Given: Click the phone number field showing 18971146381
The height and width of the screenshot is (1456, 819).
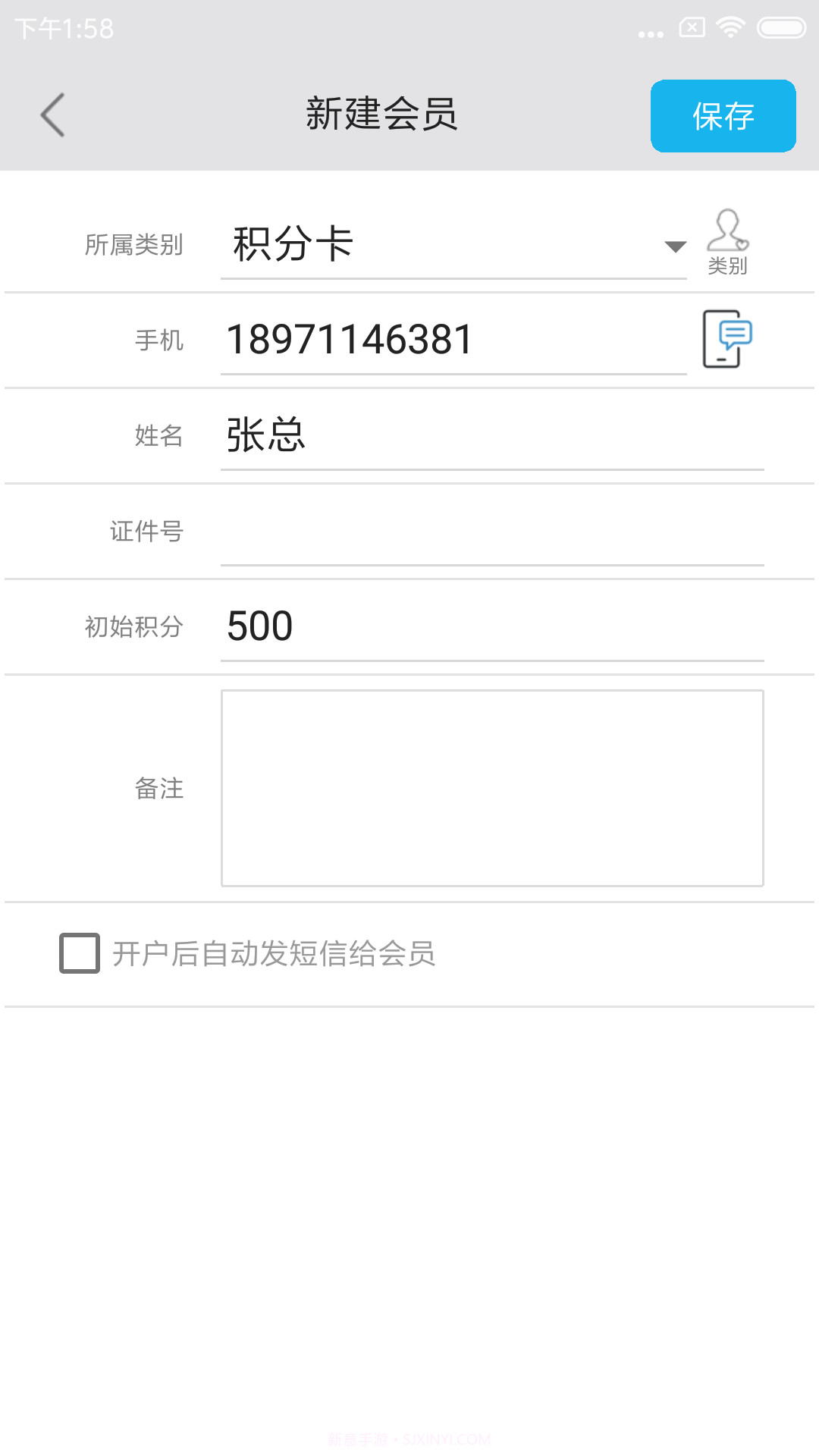Looking at the screenshot, I should click(453, 339).
